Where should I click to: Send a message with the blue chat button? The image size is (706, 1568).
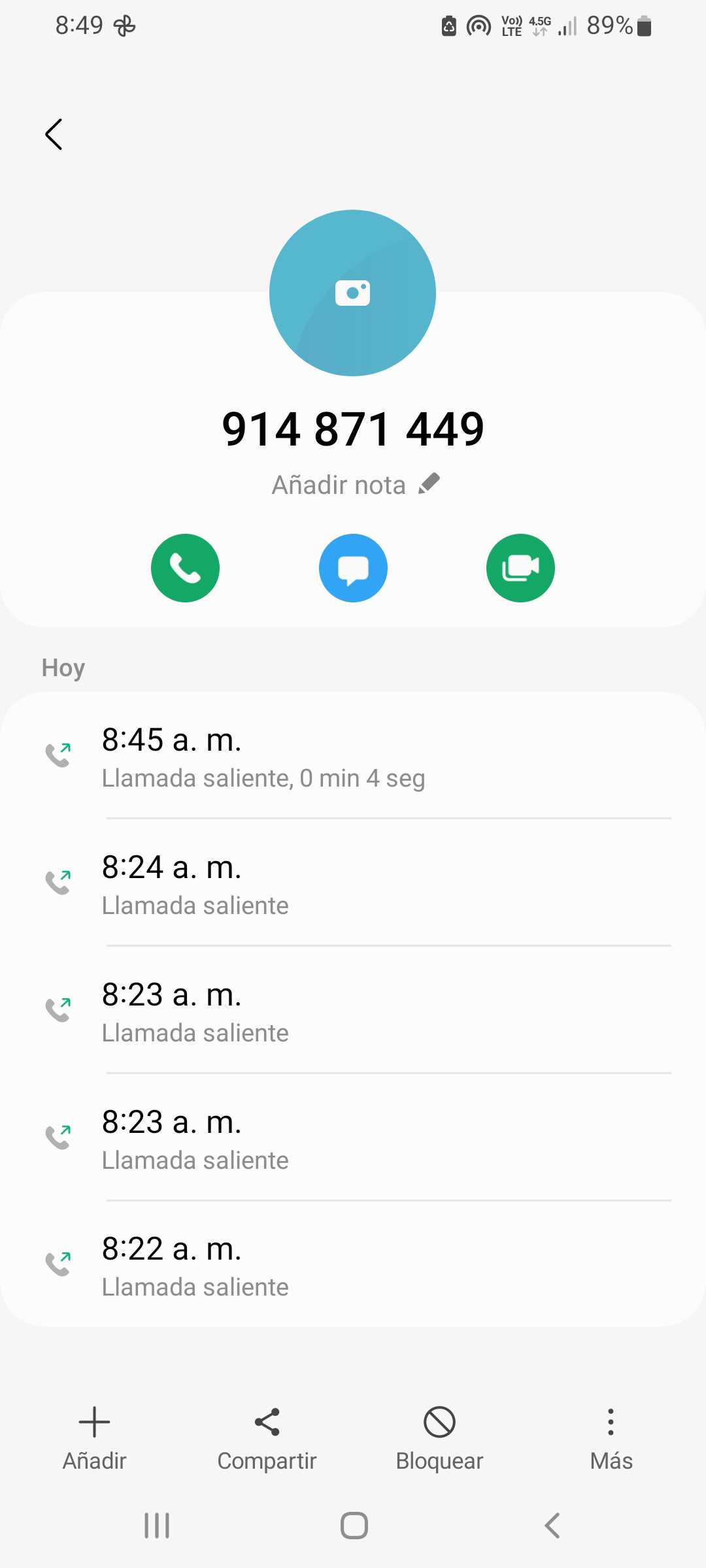coord(353,568)
